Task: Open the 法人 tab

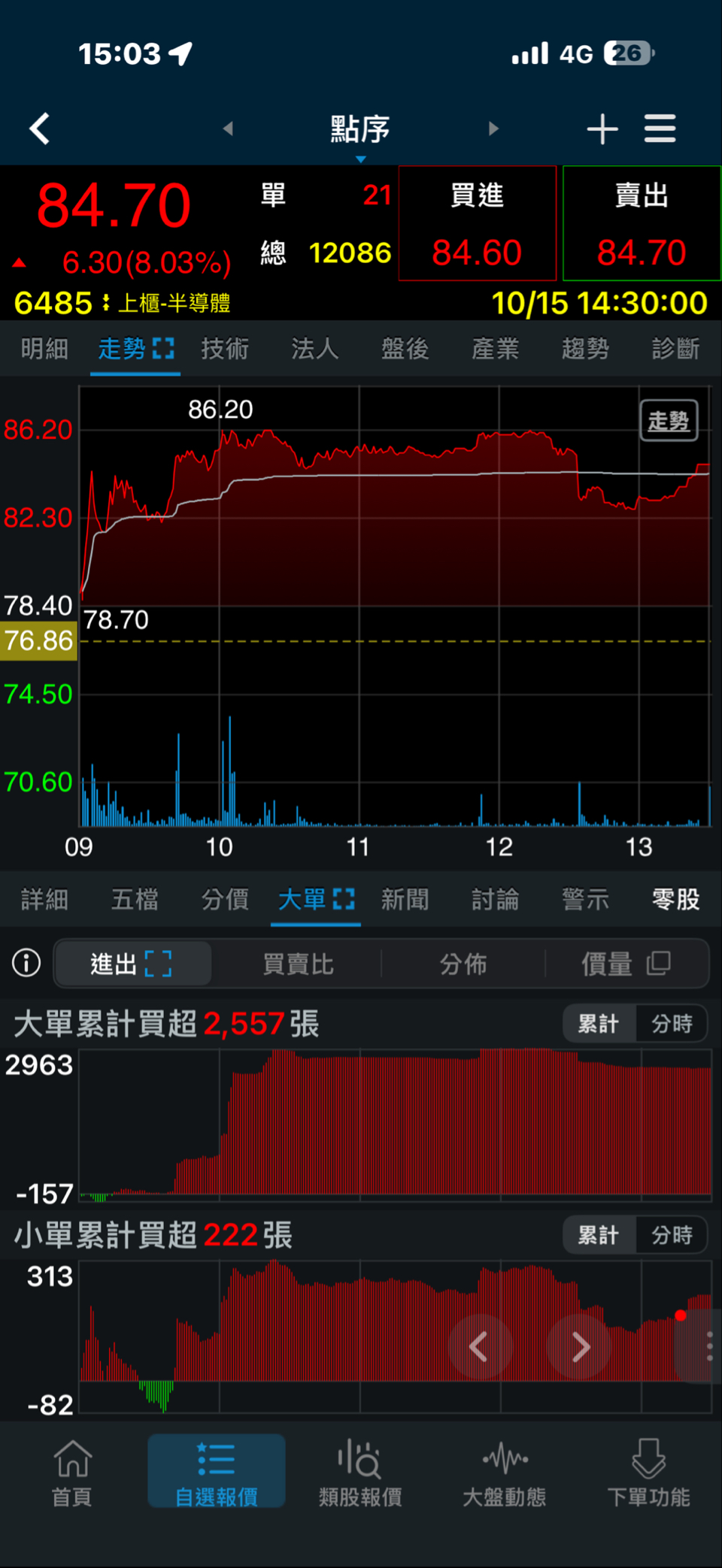Action: [314, 349]
